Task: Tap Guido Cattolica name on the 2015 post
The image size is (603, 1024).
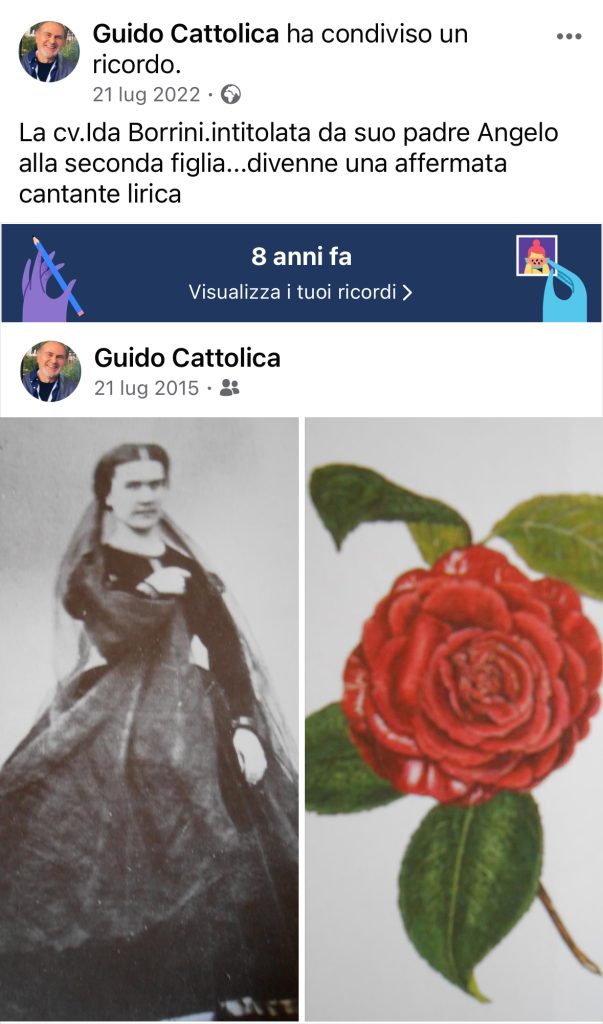Action: [x=187, y=358]
